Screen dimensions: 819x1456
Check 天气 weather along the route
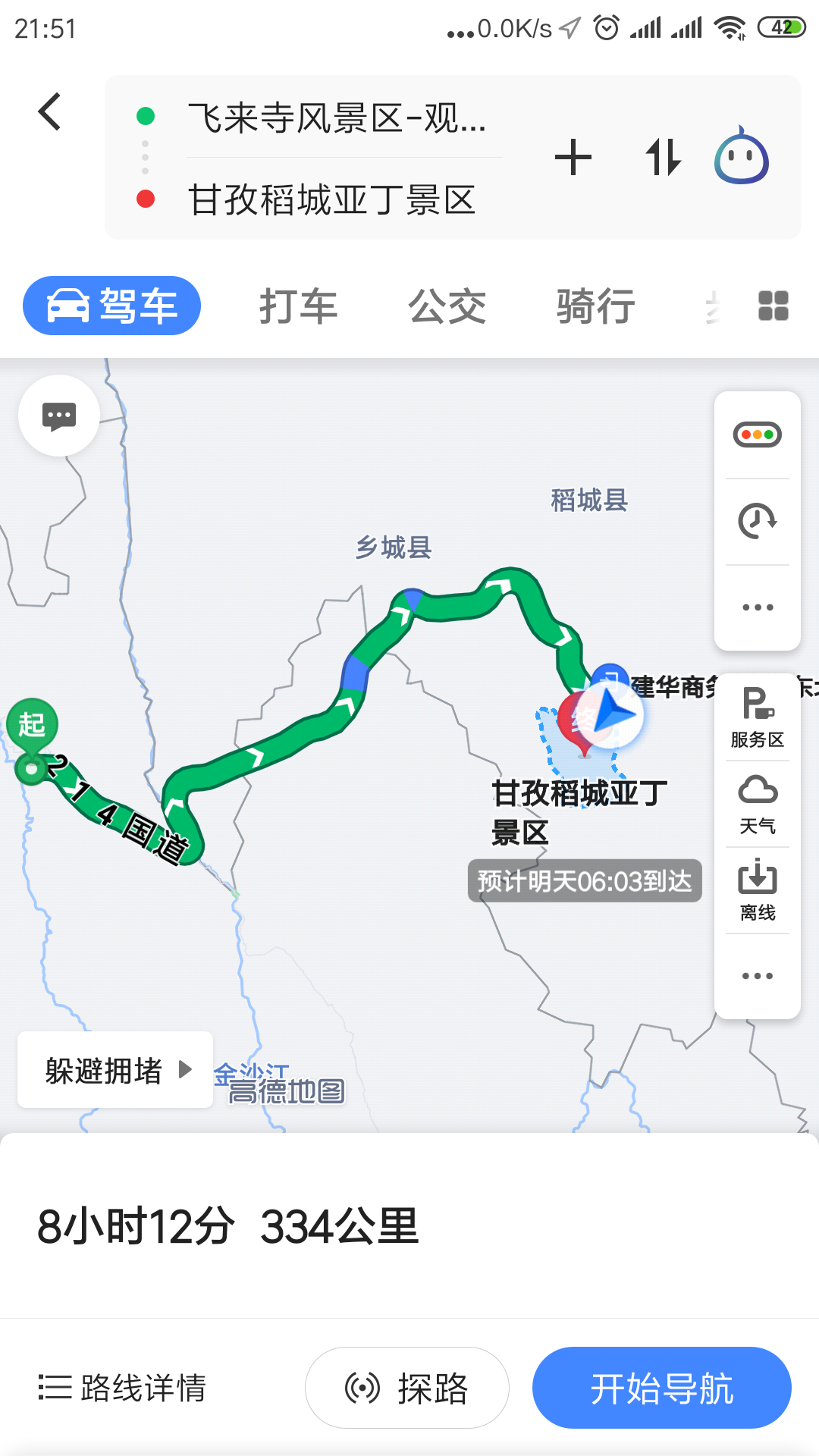[758, 805]
